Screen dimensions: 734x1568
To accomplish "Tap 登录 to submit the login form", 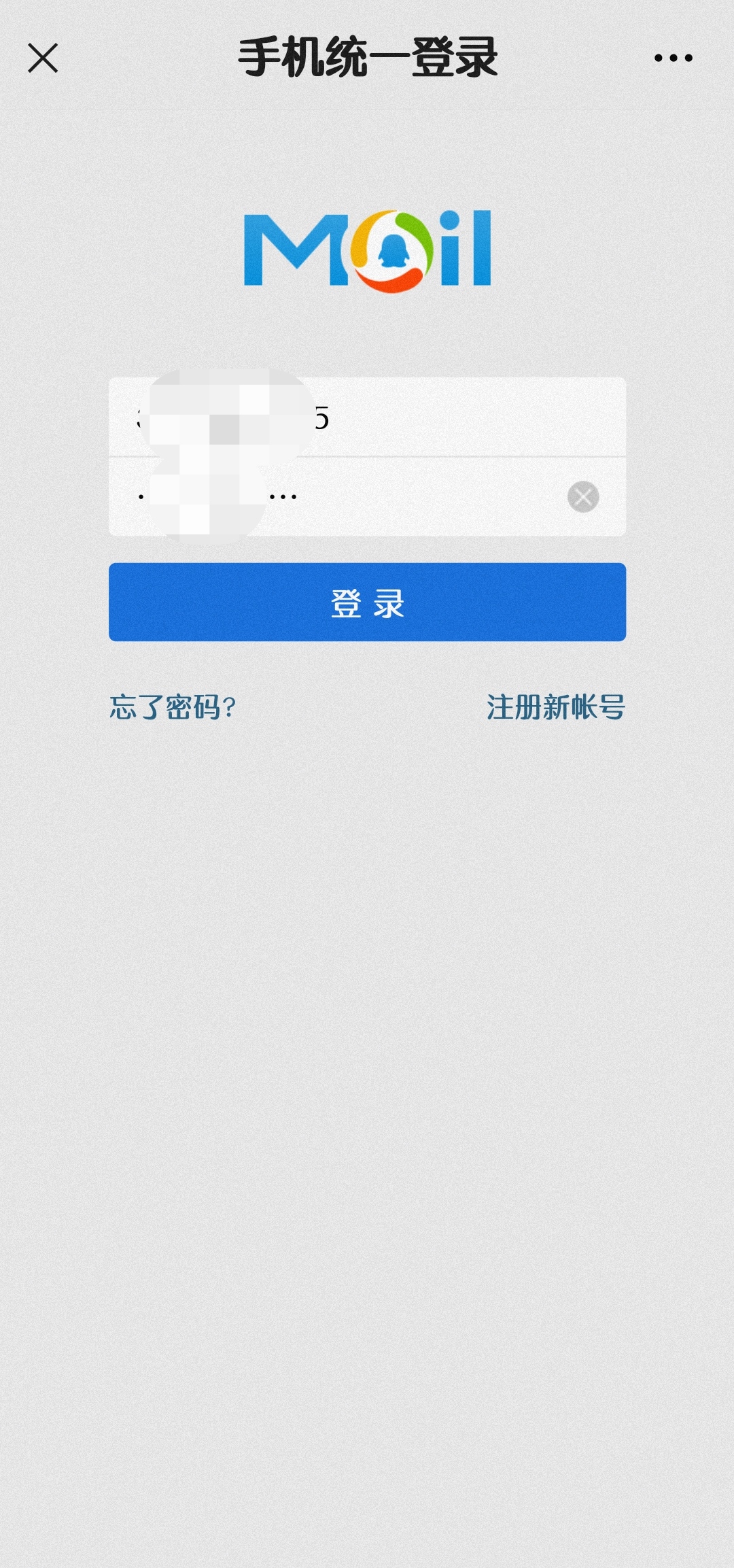I will [367, 604].
